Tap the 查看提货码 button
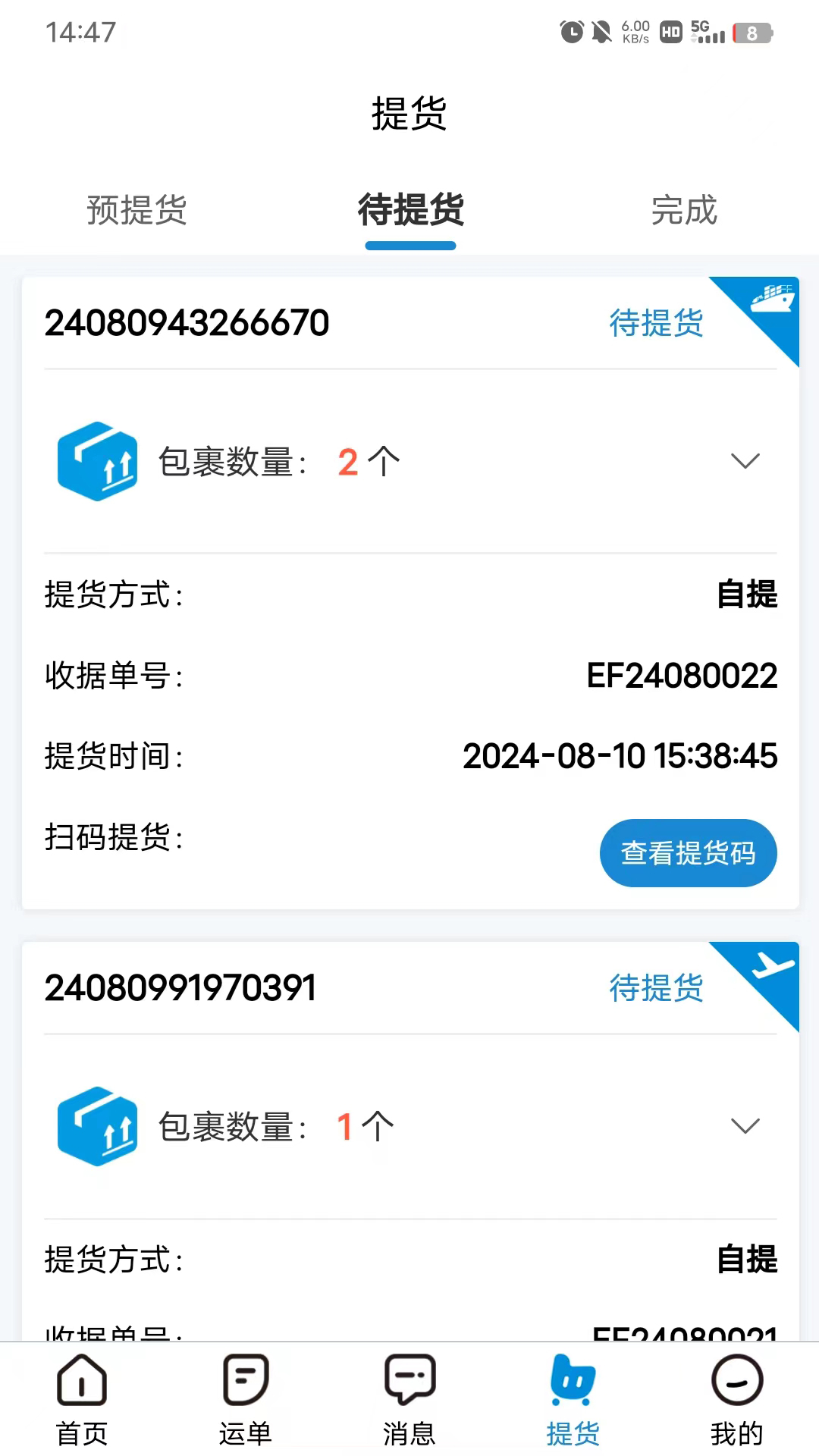 point(688,853)
